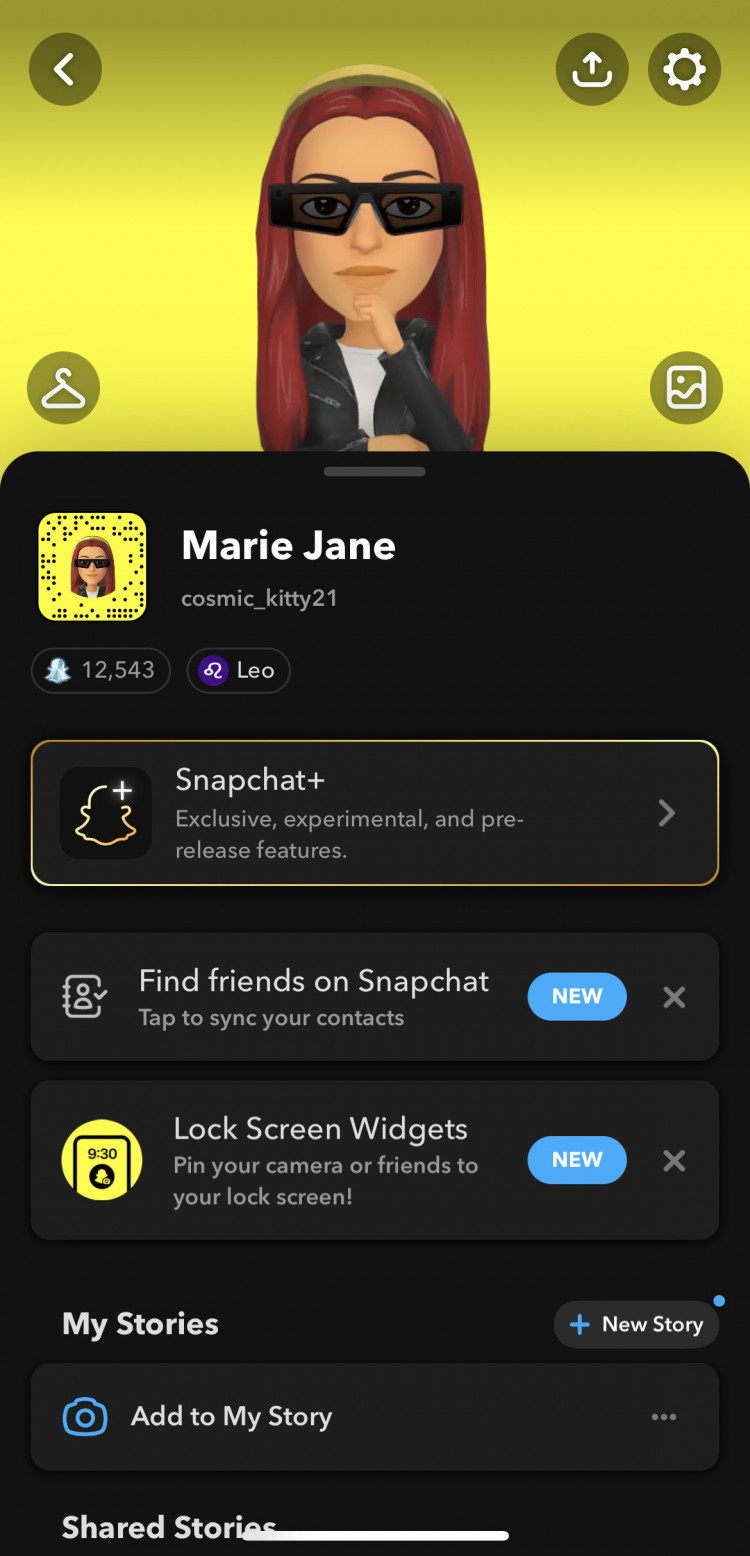The image size is (750, 1556).
Task: Go back from the profile screen
Action: tap(65, 69)
